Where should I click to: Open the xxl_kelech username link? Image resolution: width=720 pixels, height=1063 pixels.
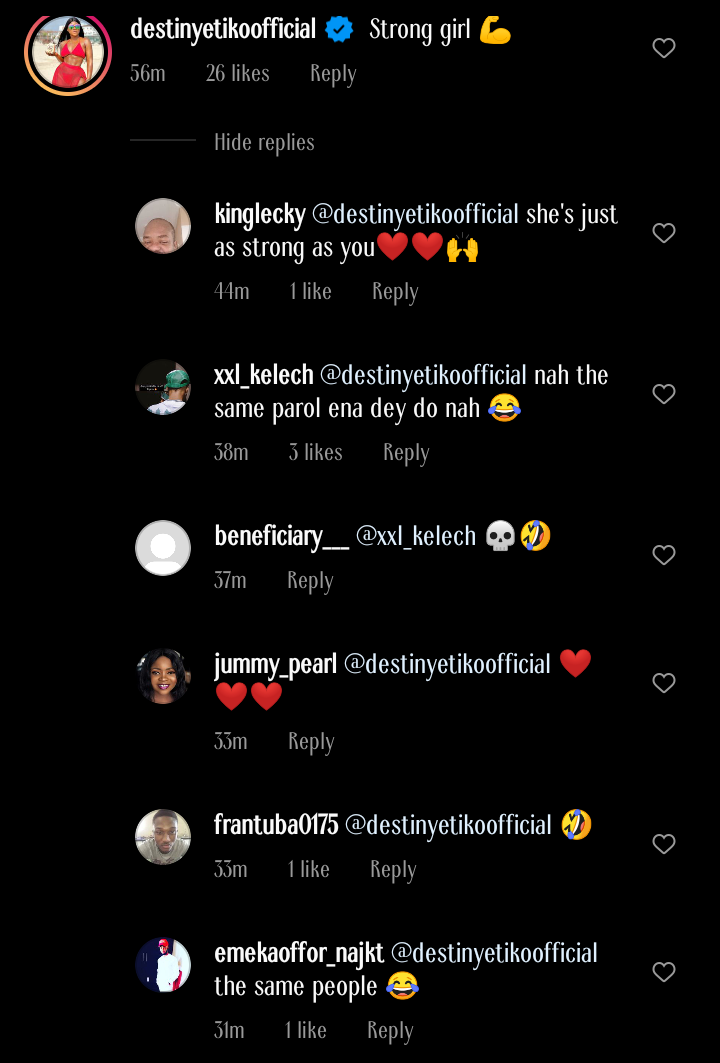pyautogui.click(x=262, y=376)
